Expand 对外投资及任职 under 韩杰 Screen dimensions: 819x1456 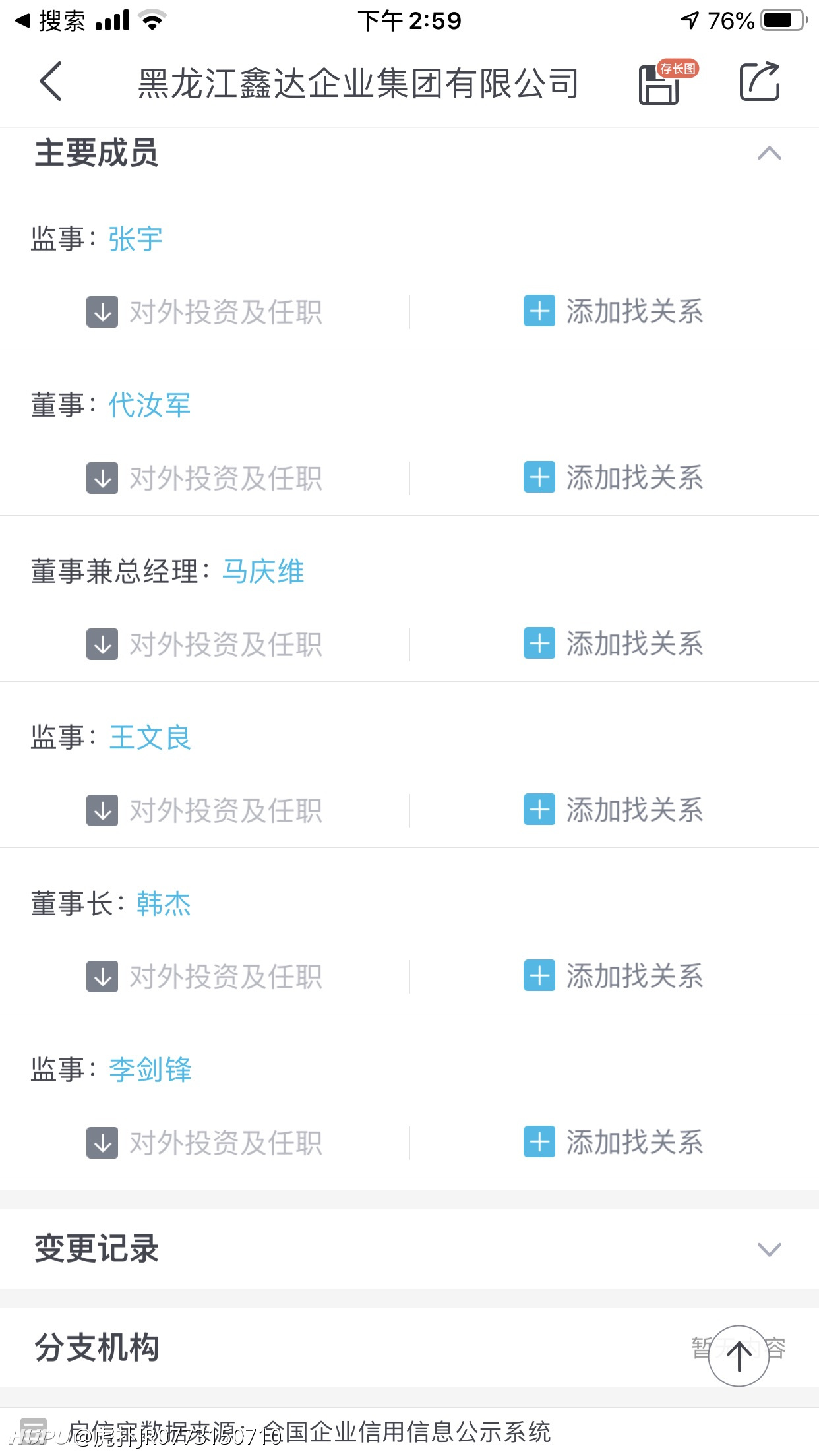point(204,977)
